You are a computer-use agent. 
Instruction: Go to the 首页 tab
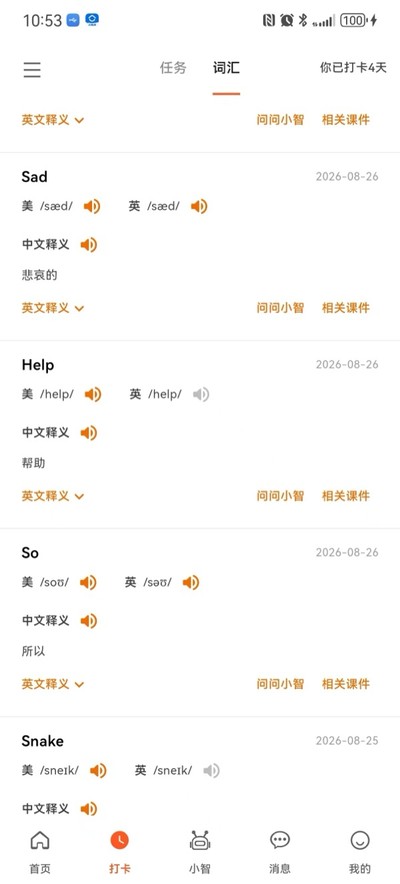(39, 851)
